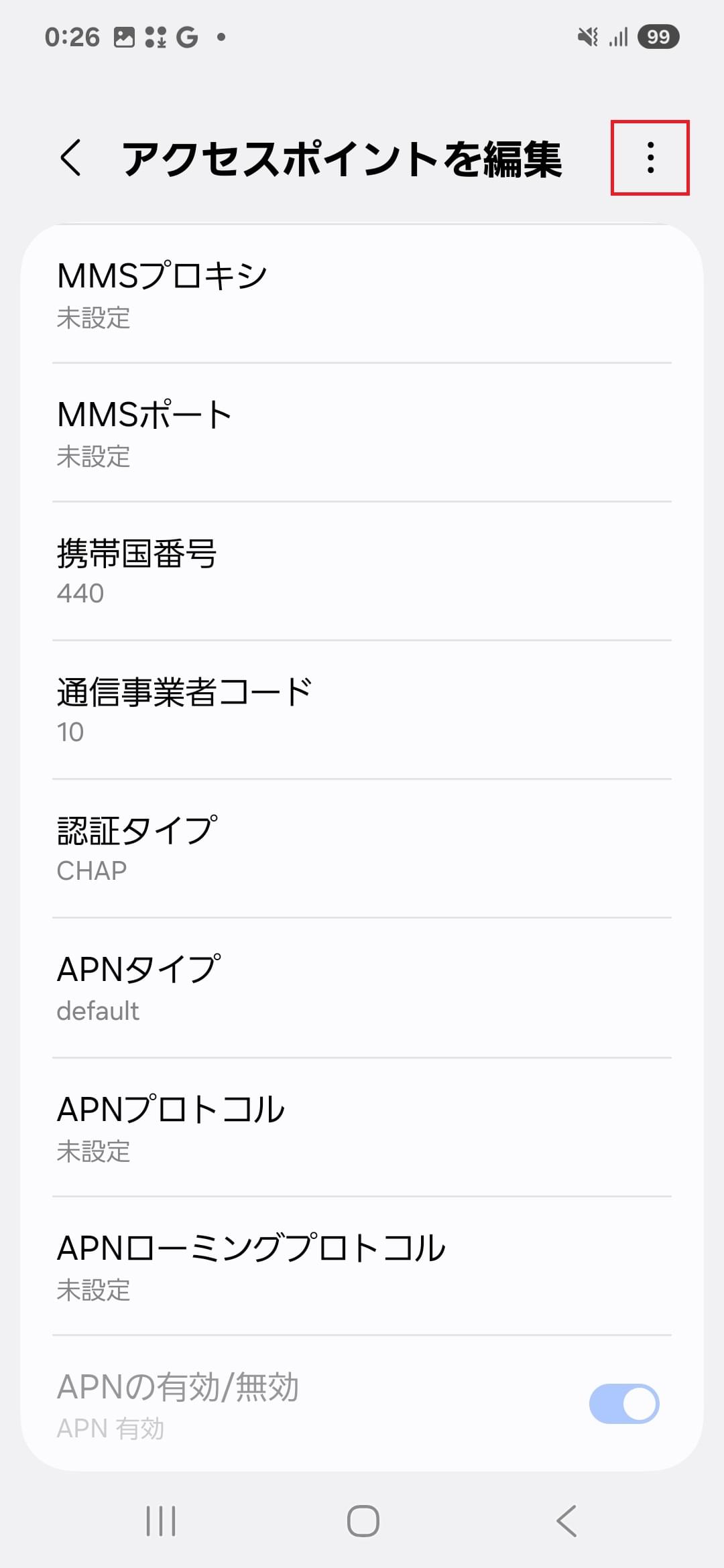
Task: Tap the mute indicator in status bar
Action: tap(586, 37)
